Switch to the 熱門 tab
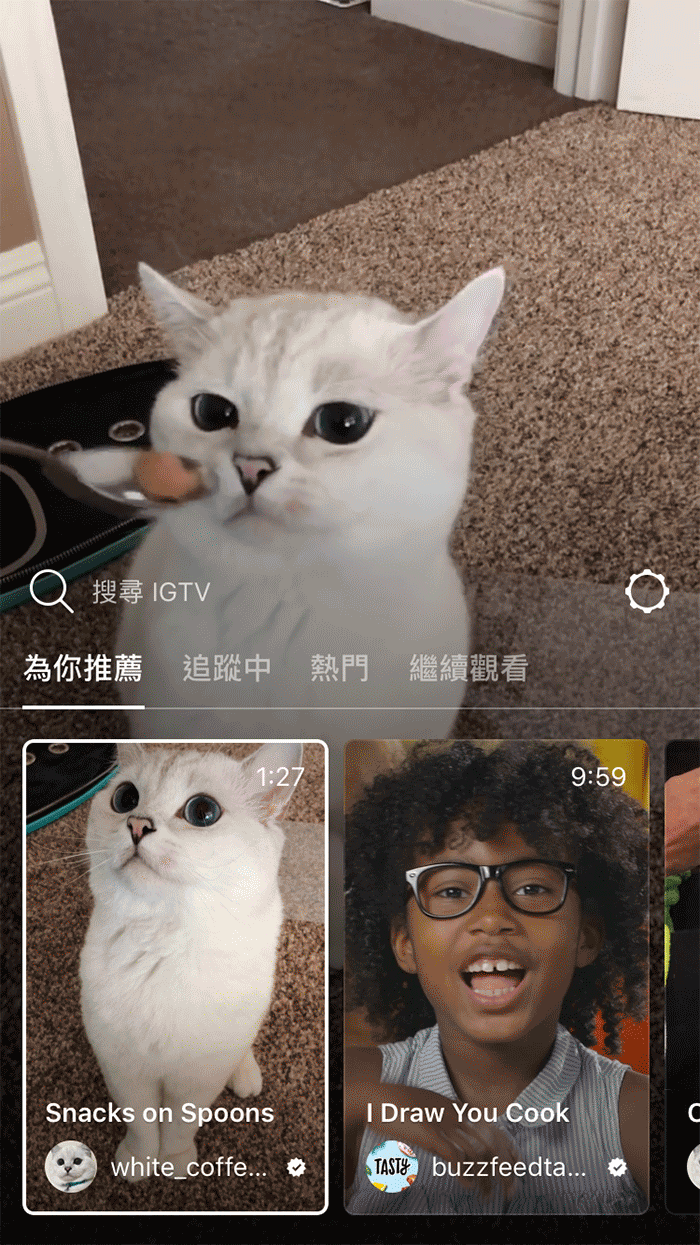The height and width of the screenshot is (1245, 700). 340,668
